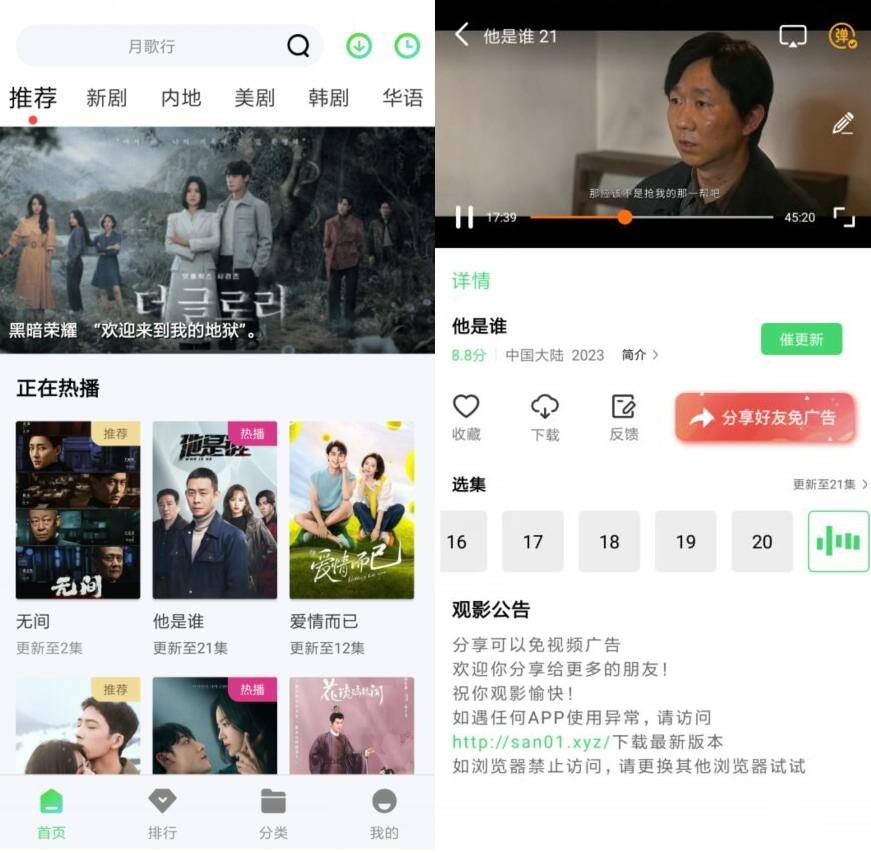Switch to the 韩剧 tab
The image size is (871, 853).
(328, 98)
